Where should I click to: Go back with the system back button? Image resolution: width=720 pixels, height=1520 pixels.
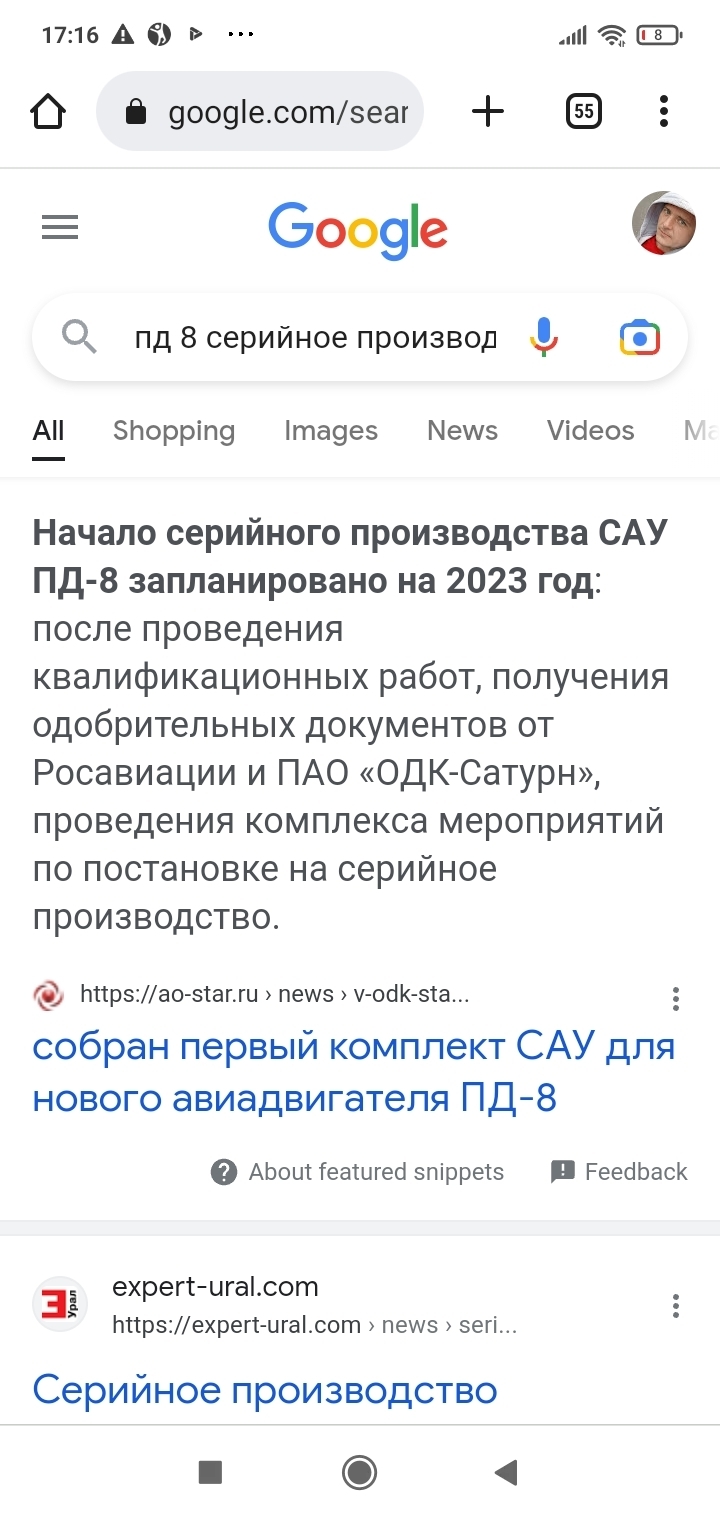tap(506, 1472)
